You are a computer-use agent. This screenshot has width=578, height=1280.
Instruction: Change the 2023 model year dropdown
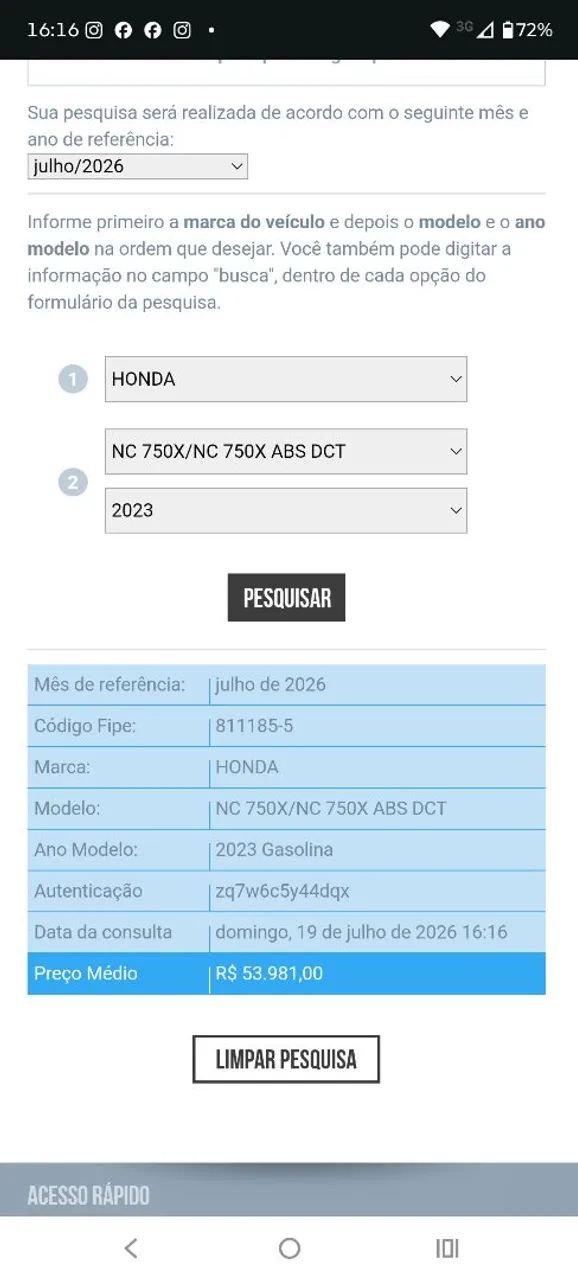tap(286, 510)
